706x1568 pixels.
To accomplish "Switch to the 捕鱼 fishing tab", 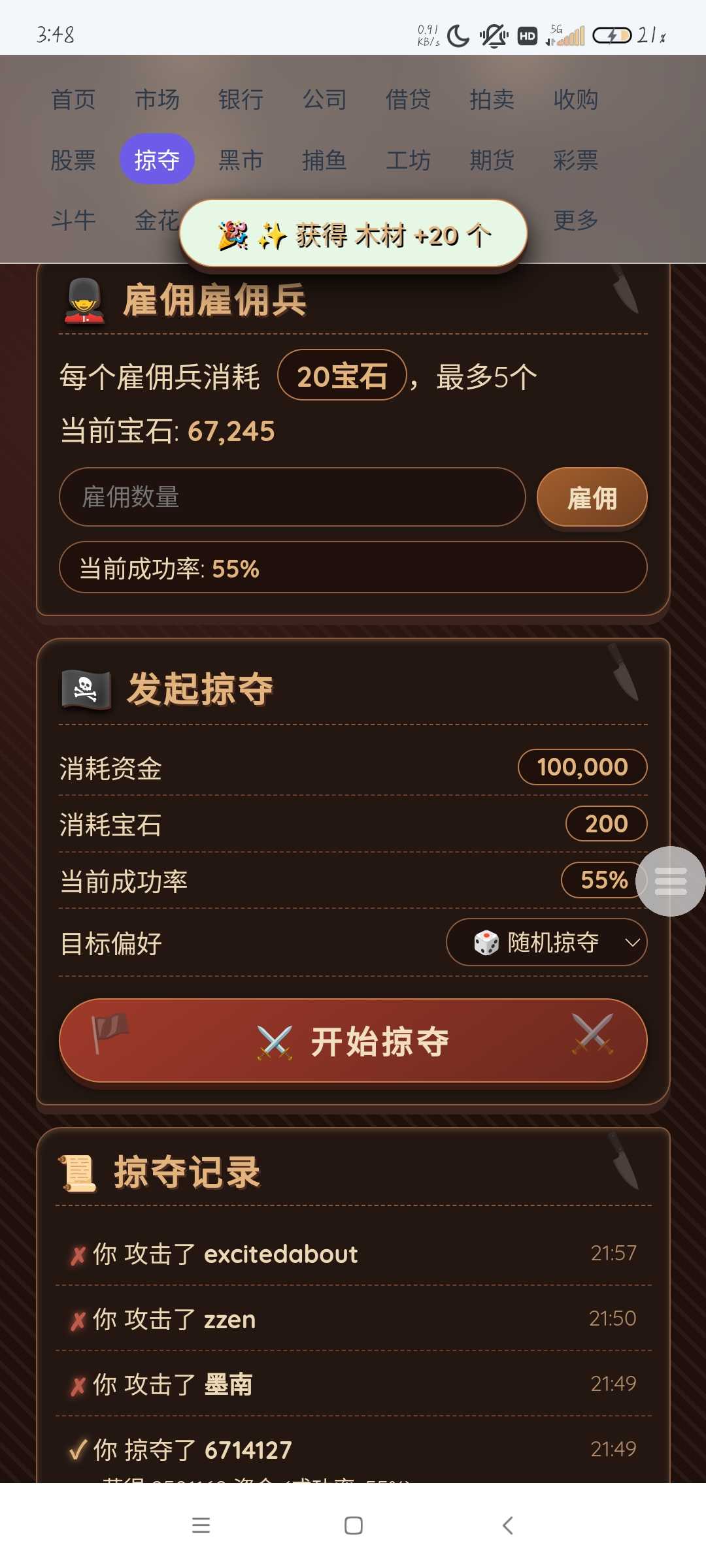I will pos(324,159).
